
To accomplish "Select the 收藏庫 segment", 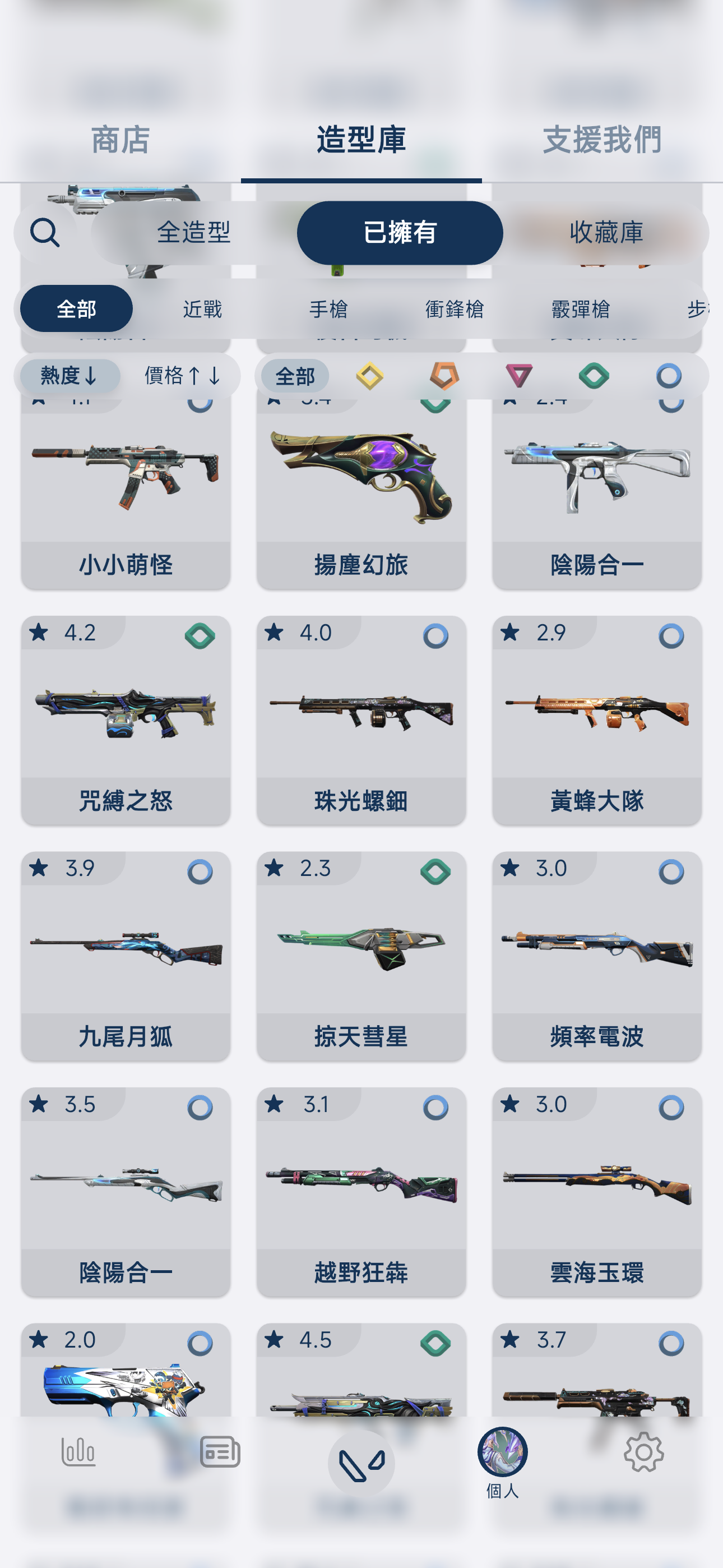I will [605, 233].
